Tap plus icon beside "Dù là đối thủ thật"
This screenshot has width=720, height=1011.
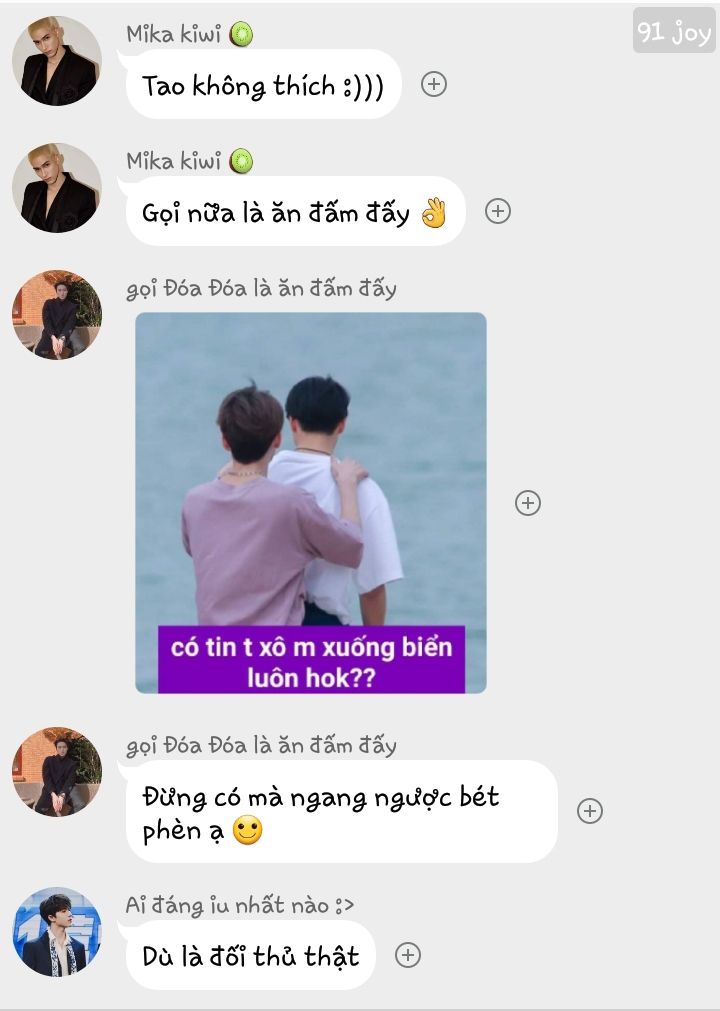coord(407,955)
